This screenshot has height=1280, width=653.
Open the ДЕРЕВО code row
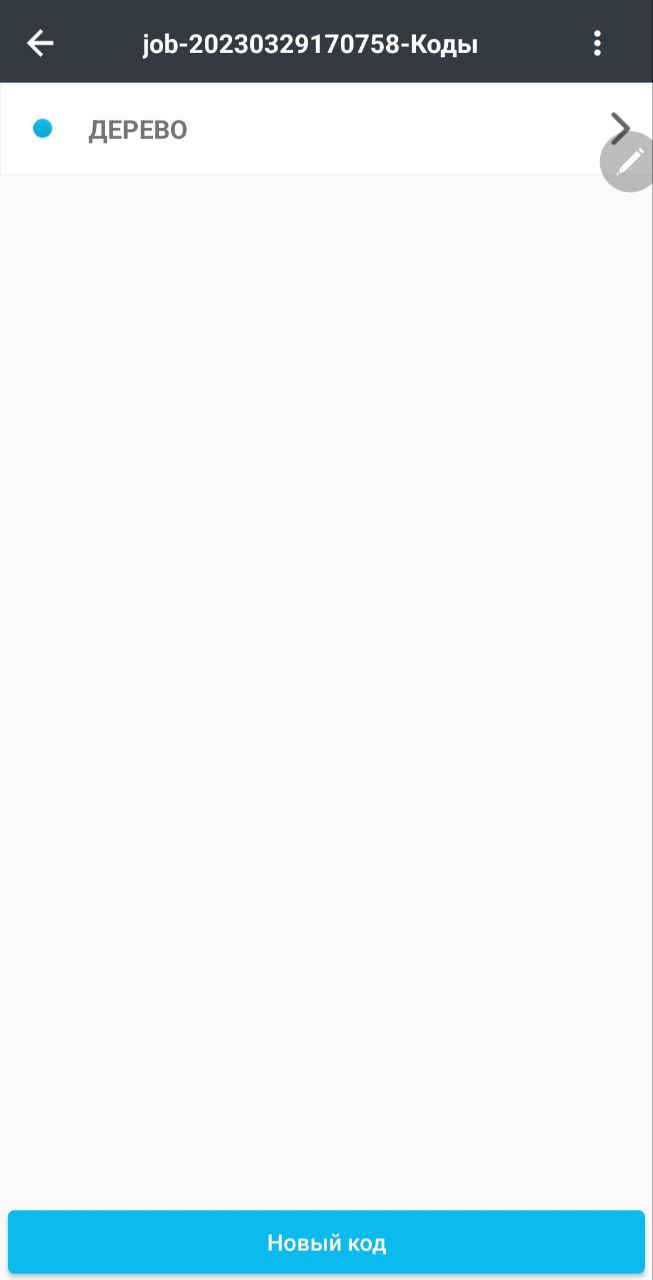(326, 129)
